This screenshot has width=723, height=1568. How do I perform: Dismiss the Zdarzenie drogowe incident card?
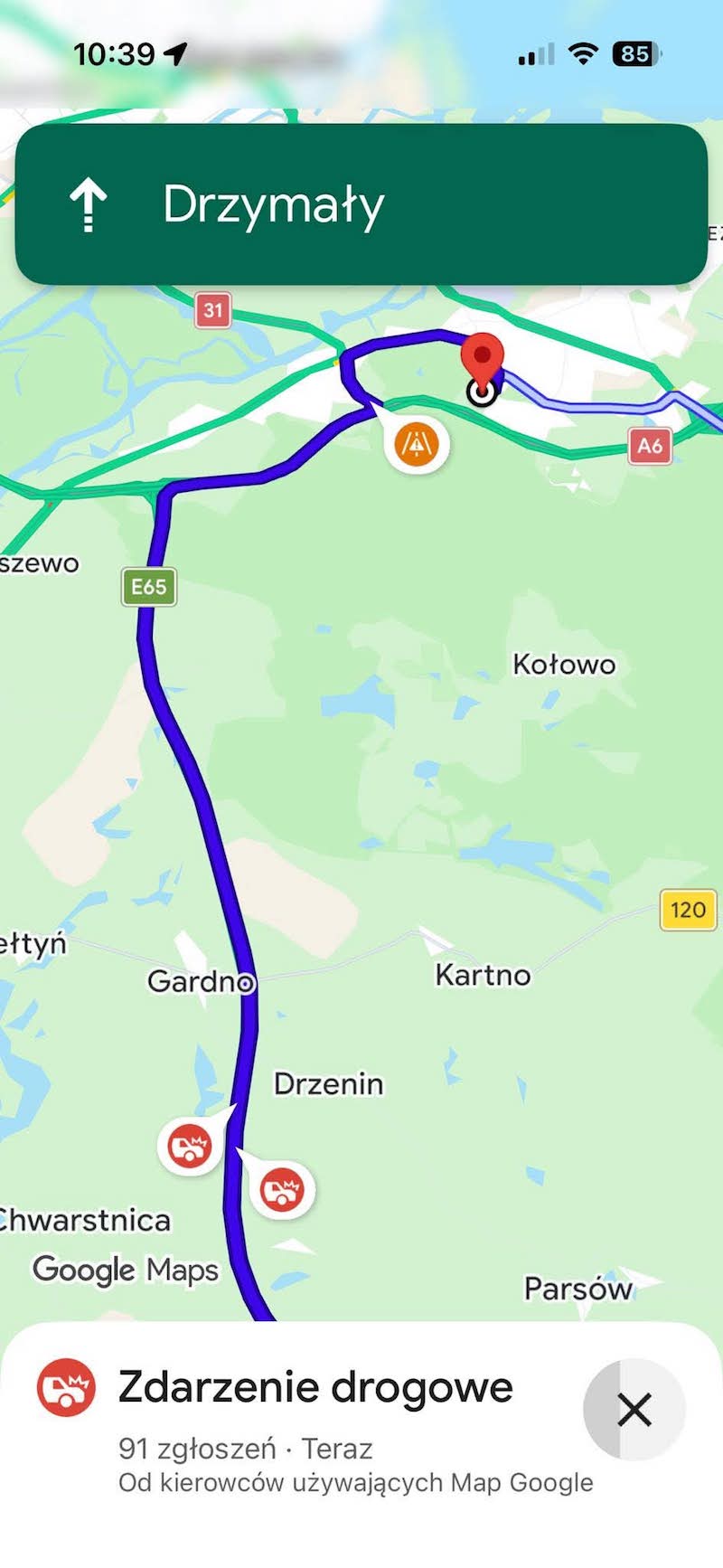pyautogui.click(x=634, y=1409)
